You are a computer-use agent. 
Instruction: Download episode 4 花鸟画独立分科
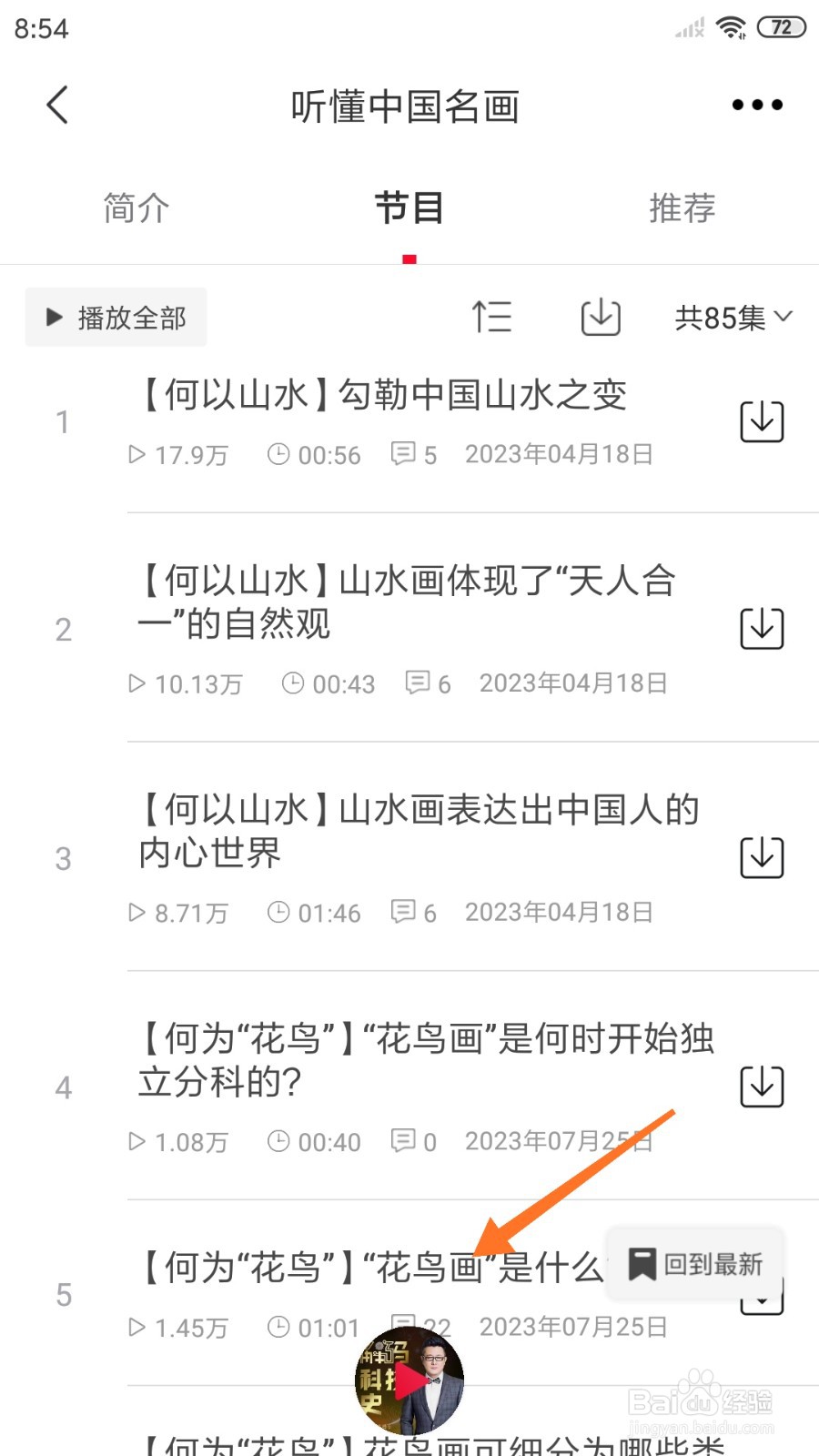tap(761, 1085)
